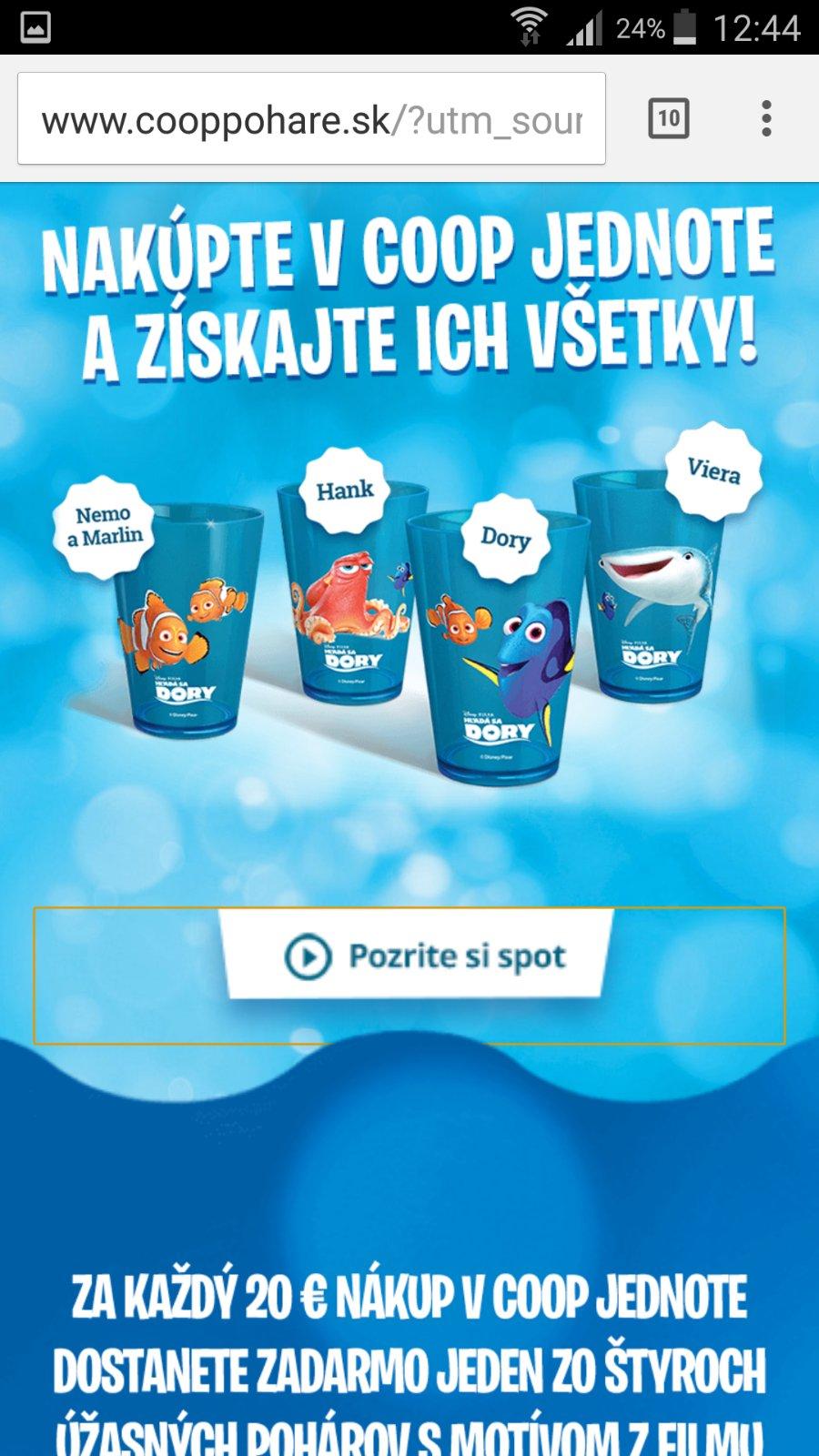Viewport: 819px width, 1456px height.
Task: Tap the "Pozrite si spot" button
Action: click(417, 956)
